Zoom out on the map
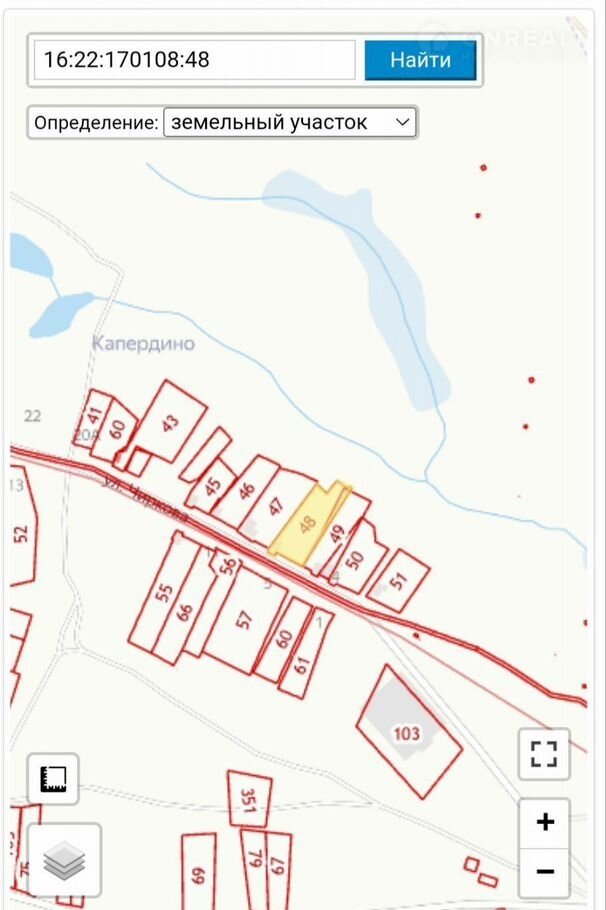Image resolution: width=606 pixels, height=910 pixels. [544, 872]
